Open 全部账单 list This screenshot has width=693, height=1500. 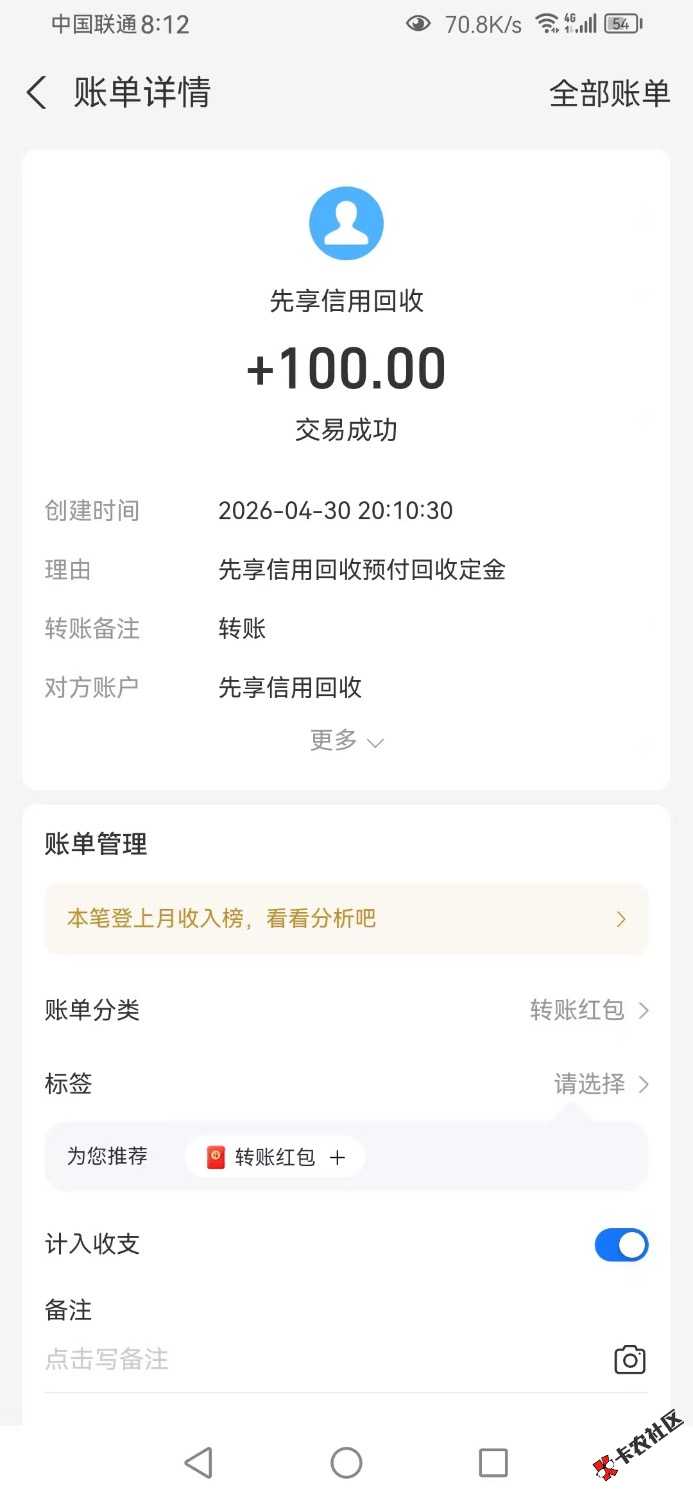pos(609,94)
